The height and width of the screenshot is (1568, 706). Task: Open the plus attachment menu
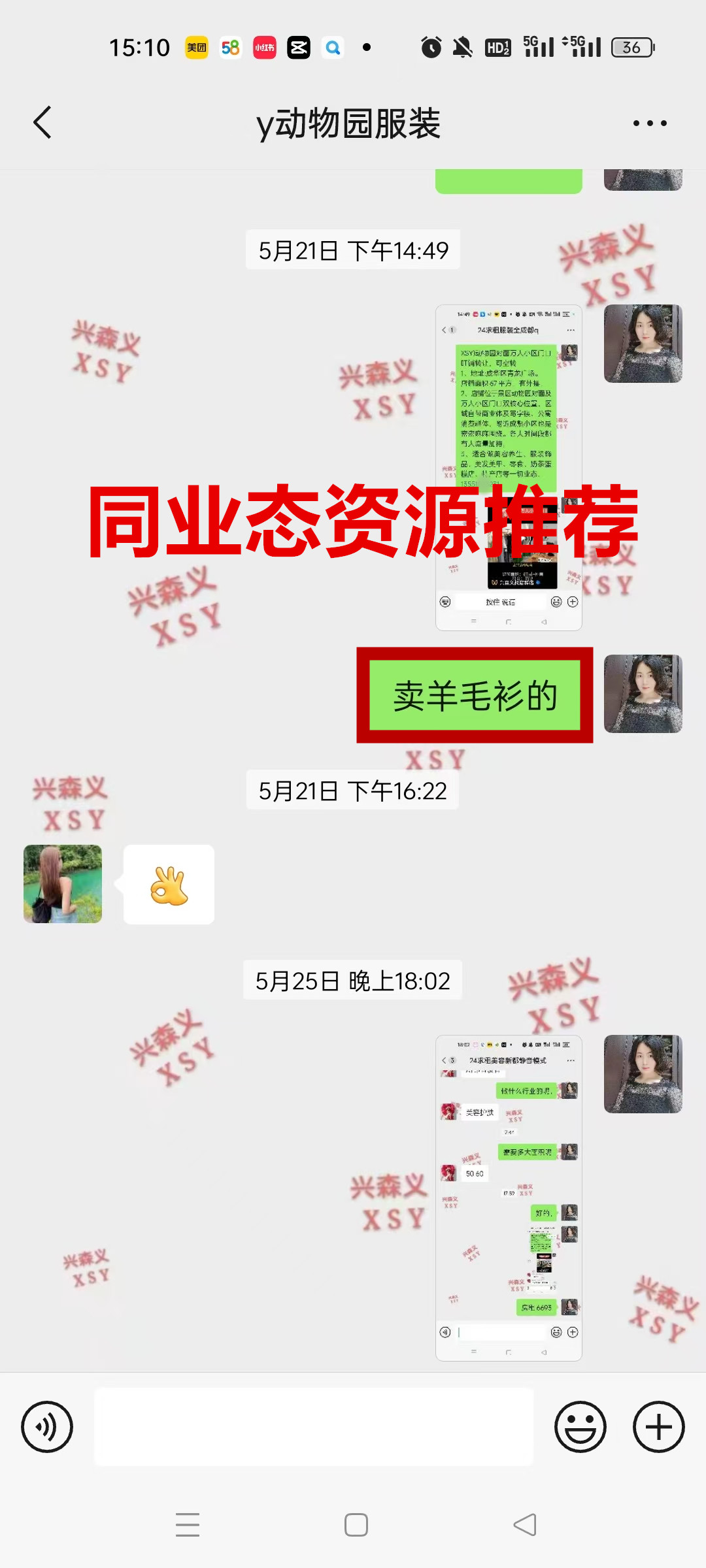[x=658, y=1427]
